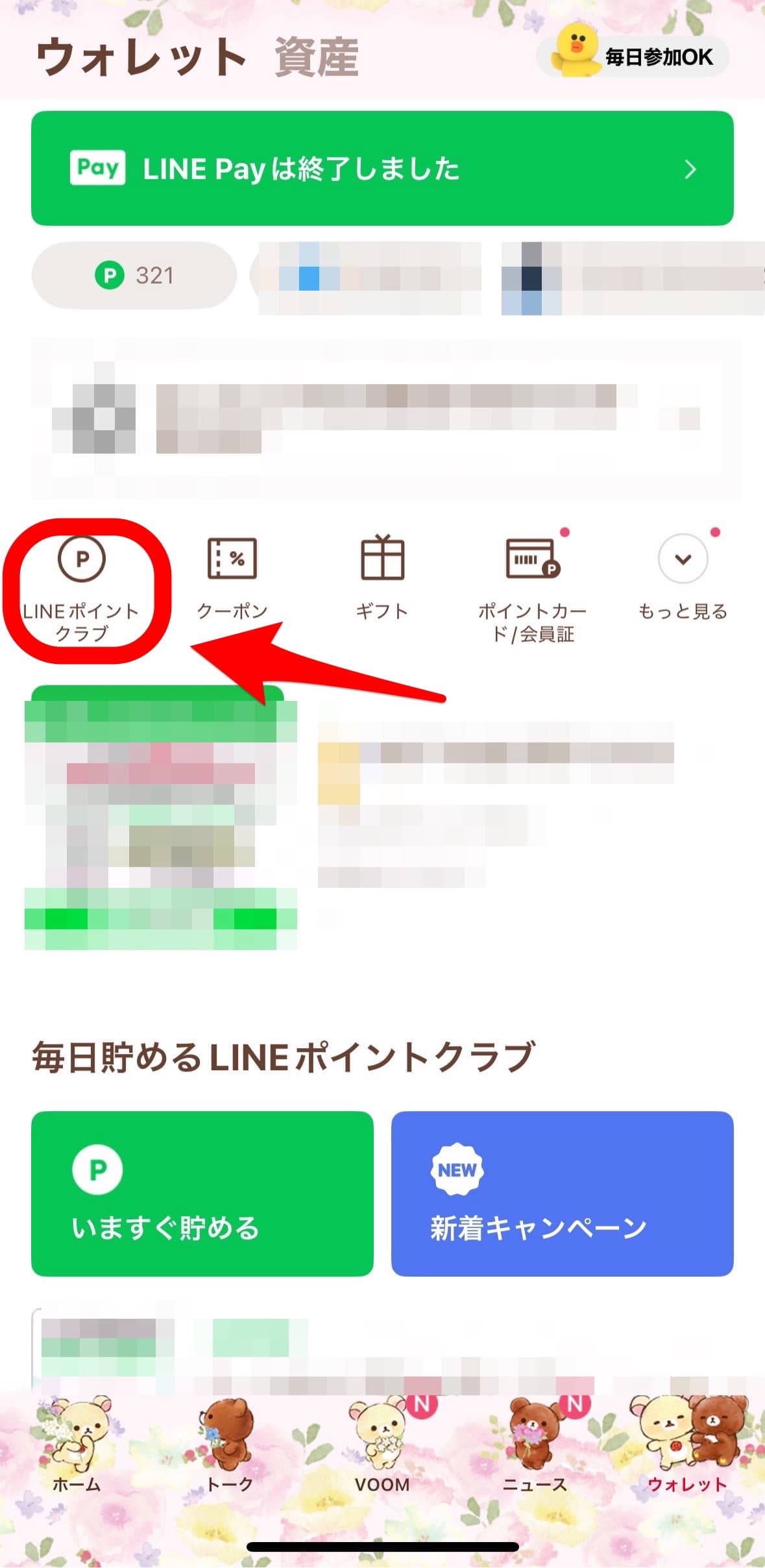Tap the 321 points chip
The width and height of the screenshot is (765, 1568).
(x=134, y=275)
